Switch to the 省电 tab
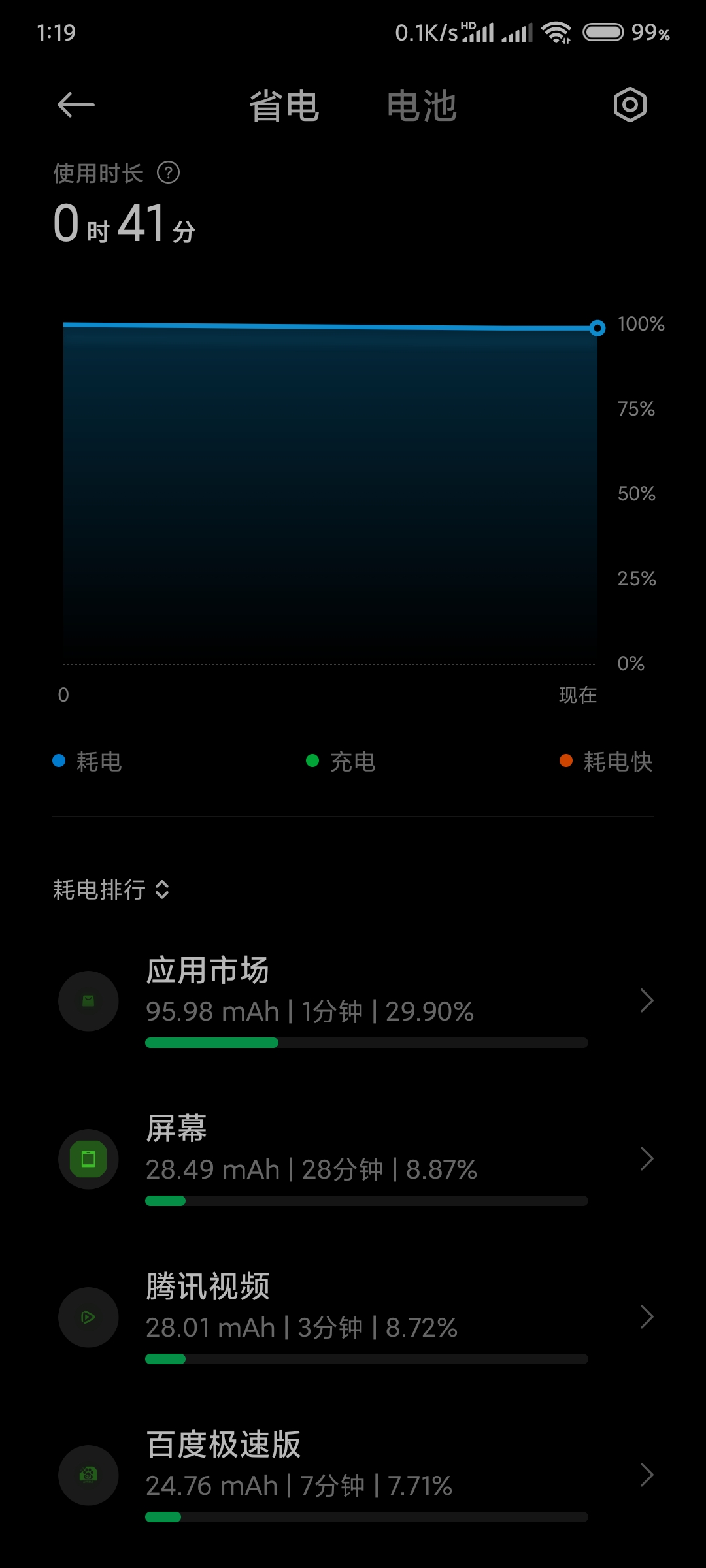The image size is (706, 1568). point(284,106)
